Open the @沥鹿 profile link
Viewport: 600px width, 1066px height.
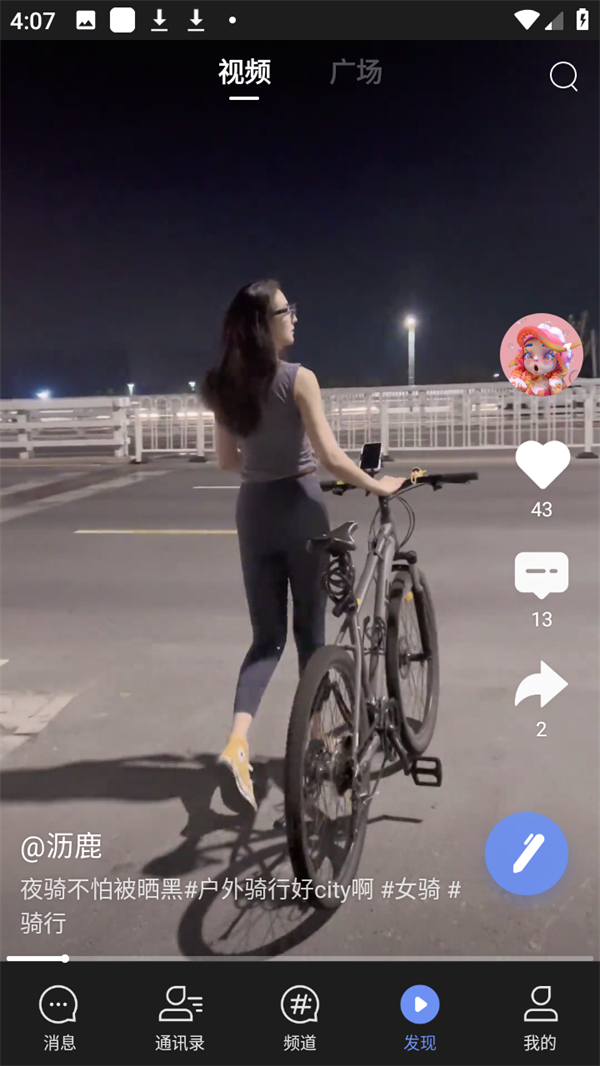pos(62,847)
